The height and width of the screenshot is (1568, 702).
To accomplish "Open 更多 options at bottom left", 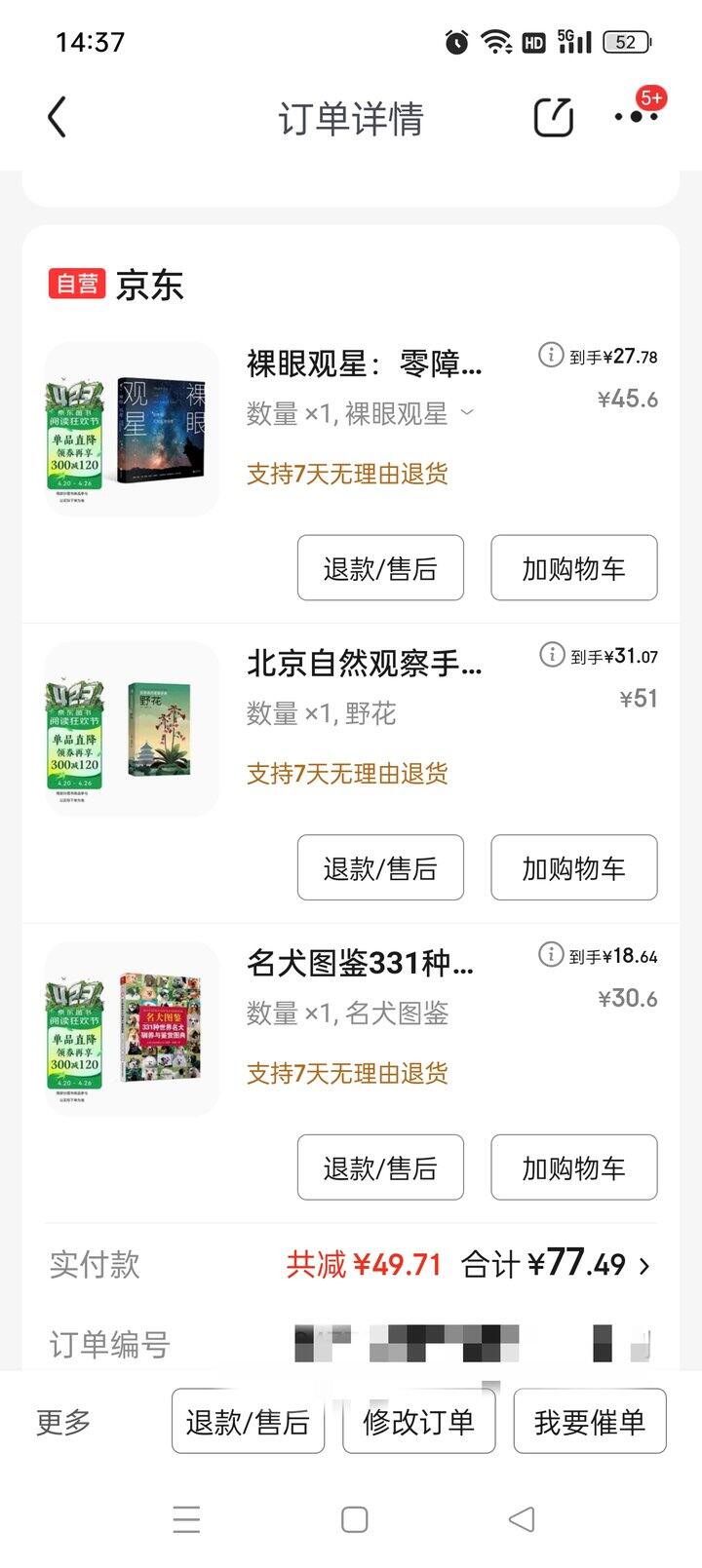I will coord(62,1422).
